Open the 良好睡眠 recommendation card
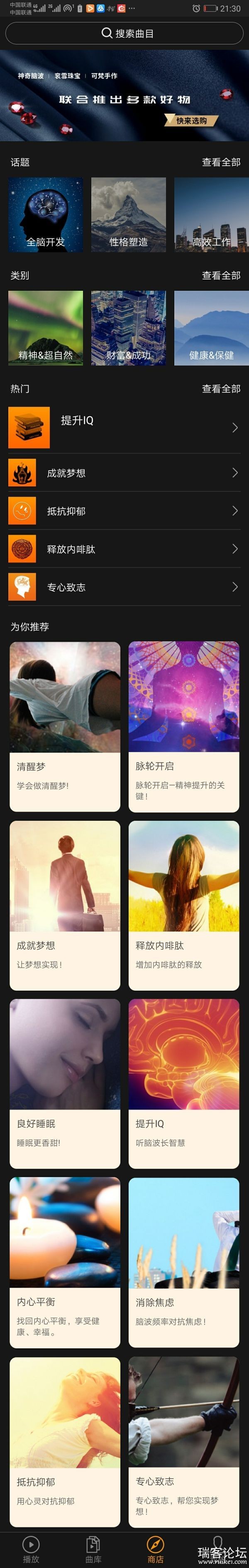The height and width of the screenshot is (1568, 249). tap(65, 1084)
